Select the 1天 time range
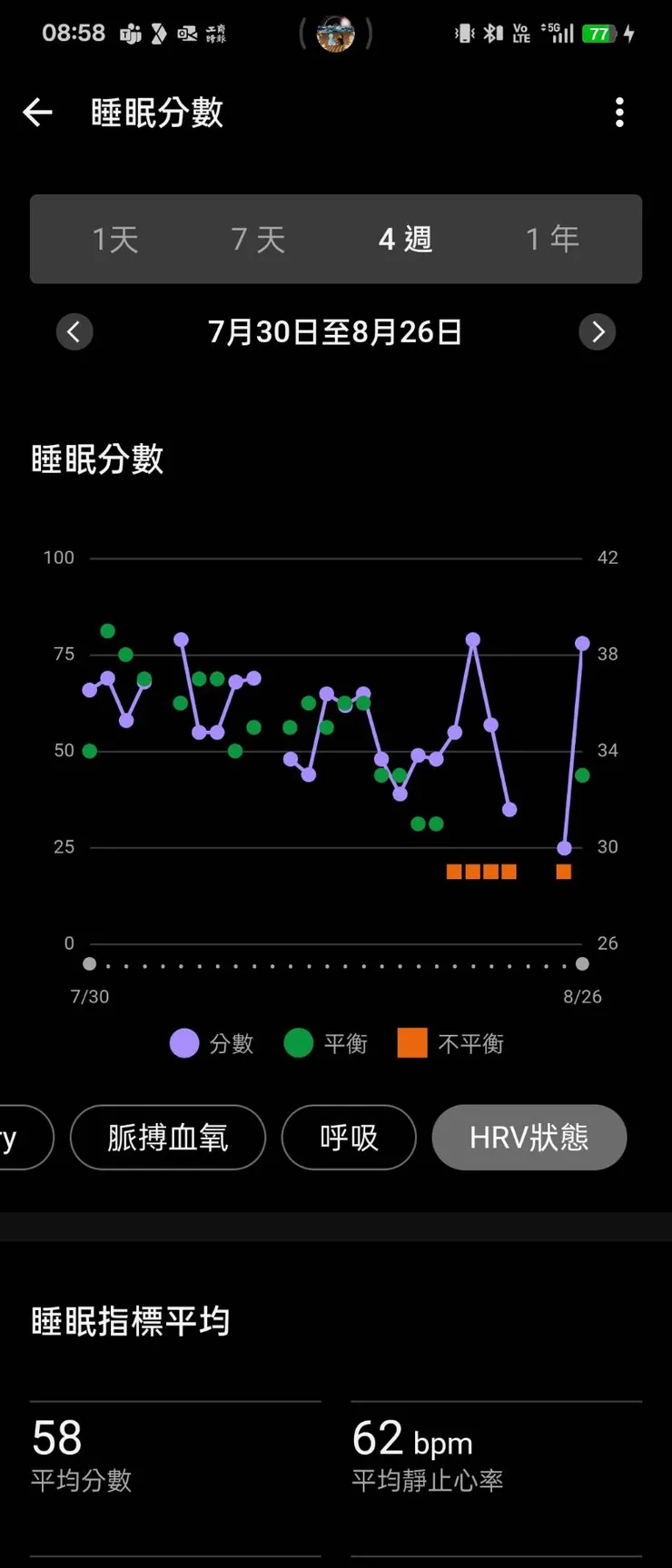 [115, 239]
